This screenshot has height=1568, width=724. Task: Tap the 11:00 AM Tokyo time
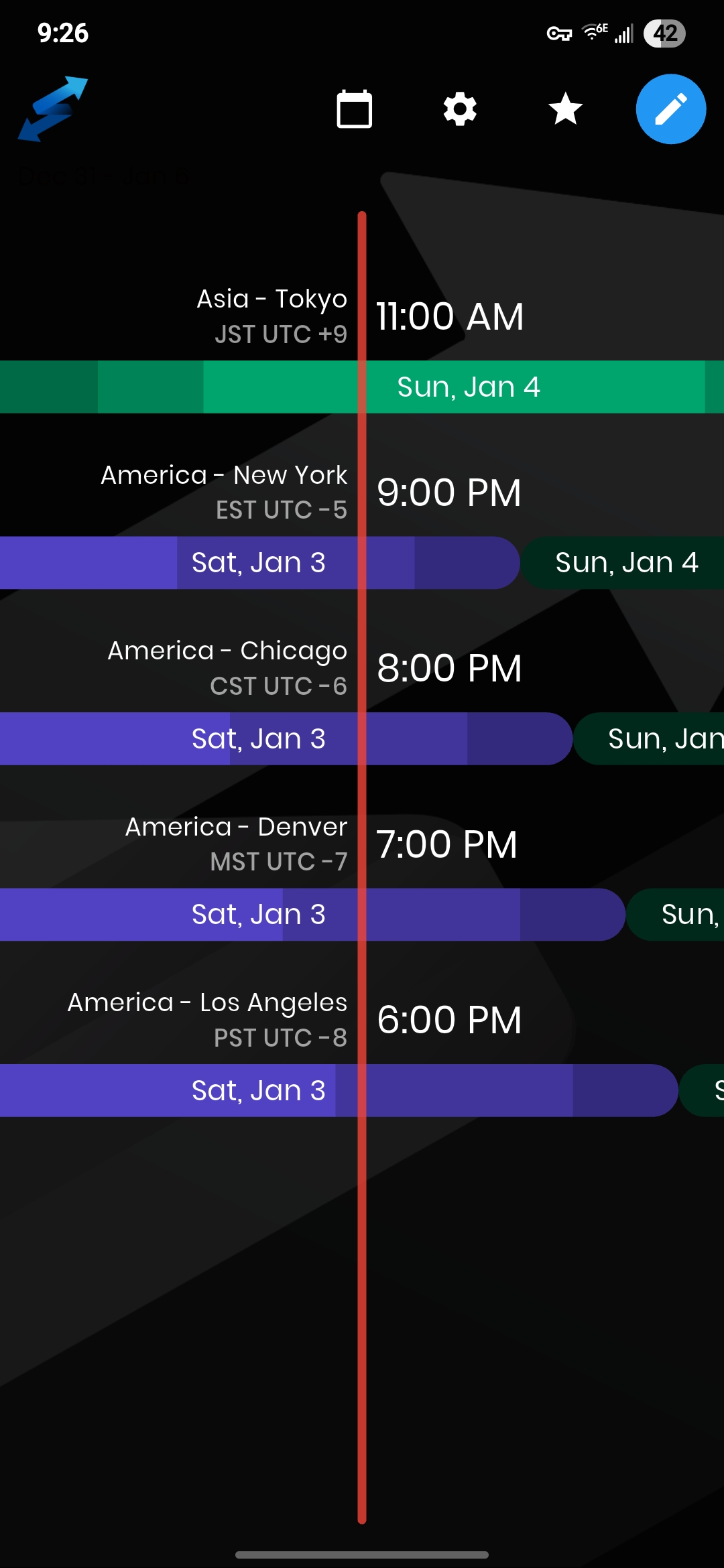tap(450, 316)
